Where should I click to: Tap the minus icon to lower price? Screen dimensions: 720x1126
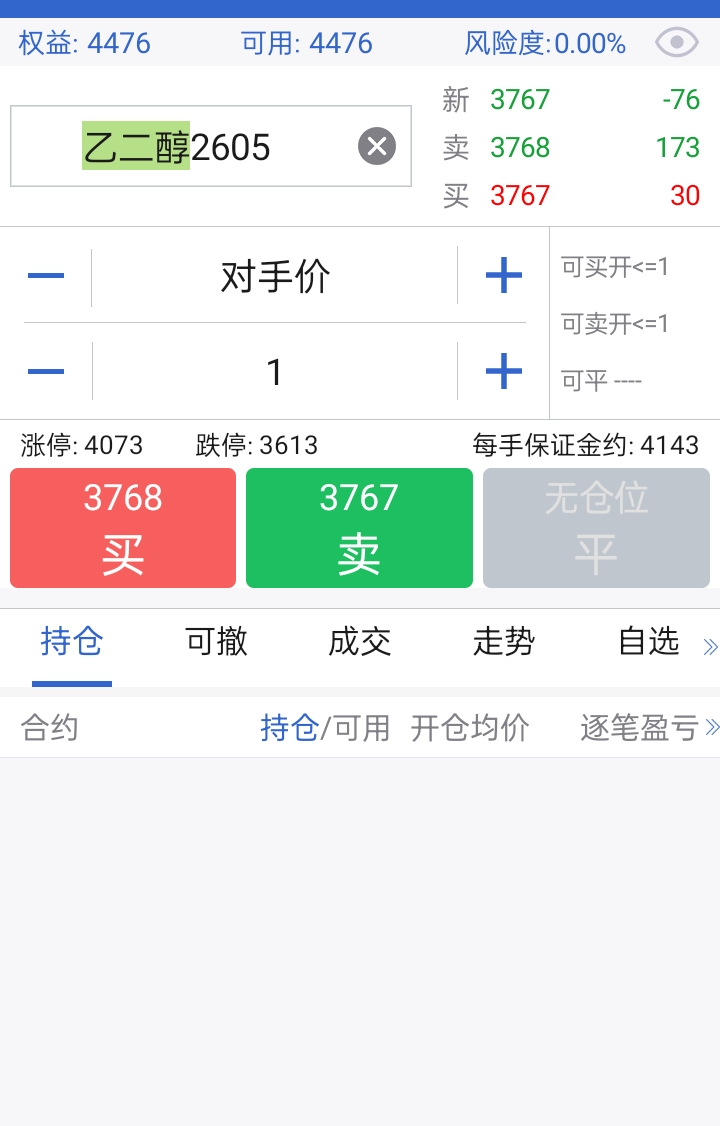click(44, 275)
